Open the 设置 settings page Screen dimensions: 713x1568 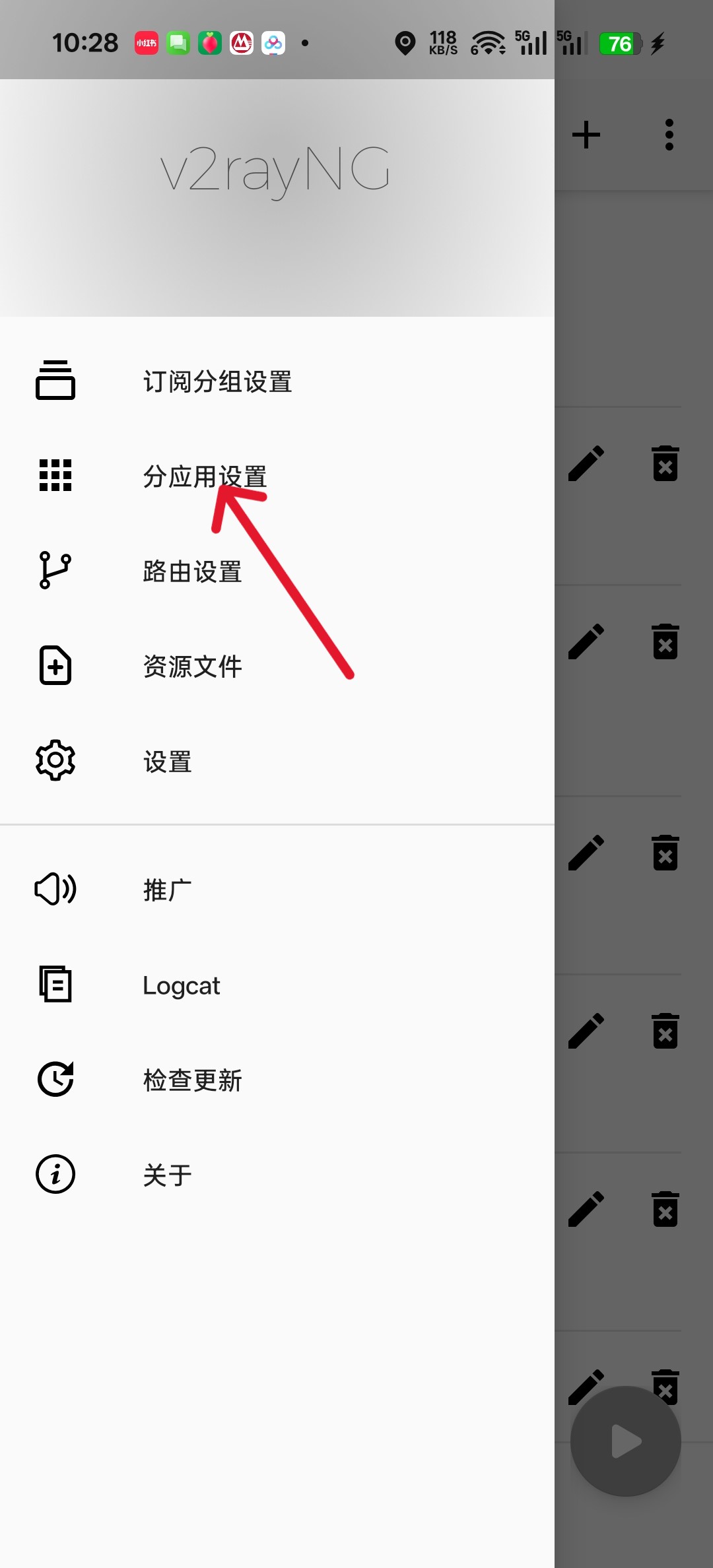[167, 762]
